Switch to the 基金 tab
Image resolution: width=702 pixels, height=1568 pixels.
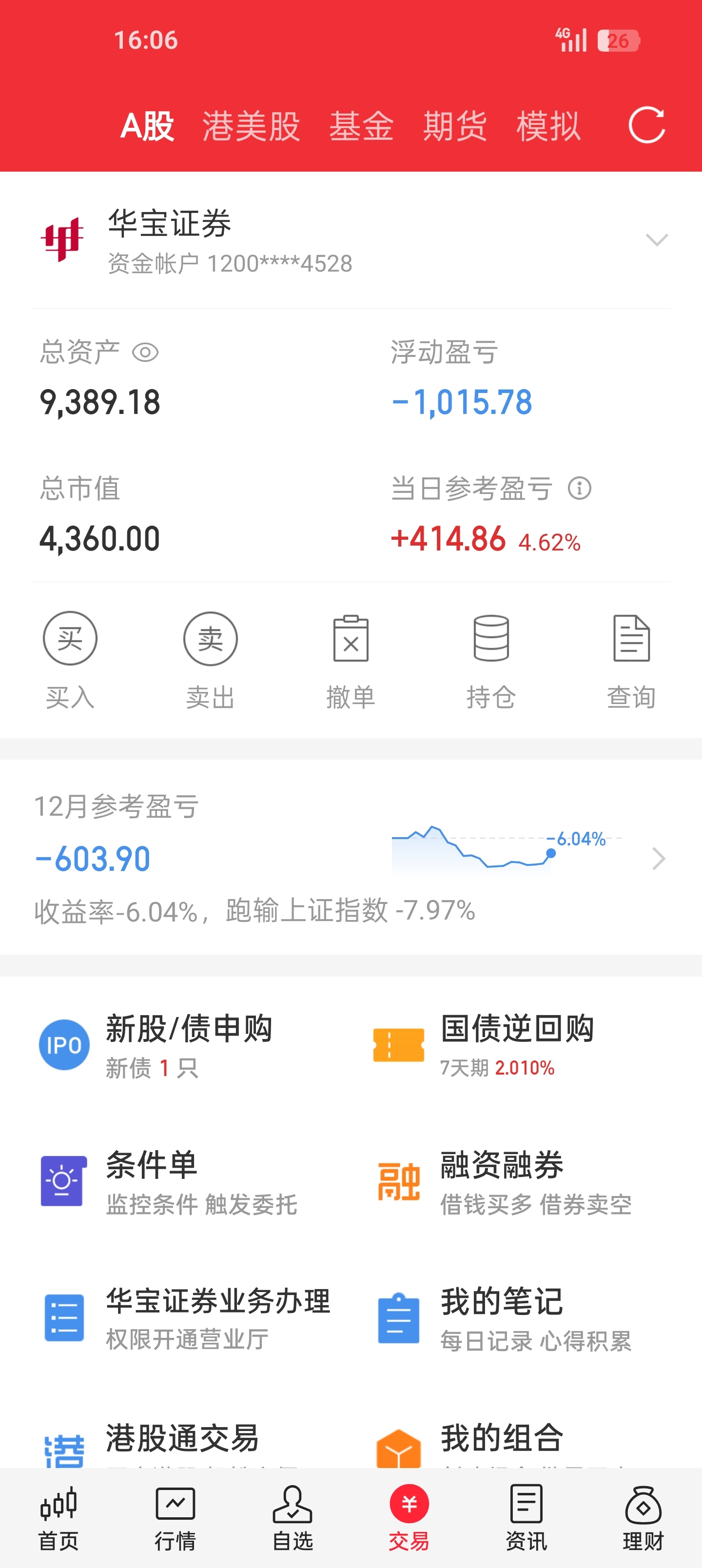click(x=362, y=126)
